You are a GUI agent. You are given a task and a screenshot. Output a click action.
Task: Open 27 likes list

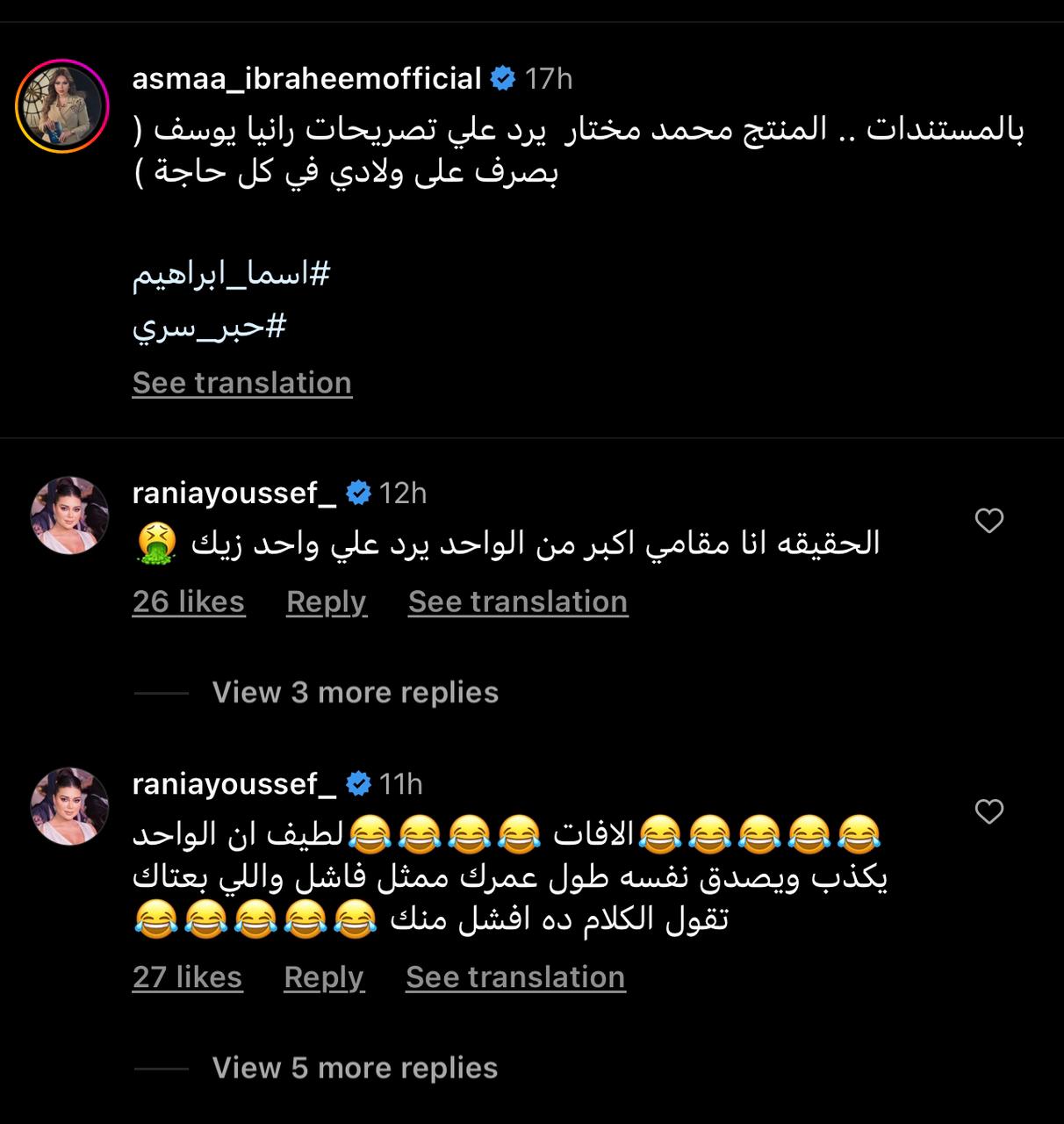tap(187, 977)
